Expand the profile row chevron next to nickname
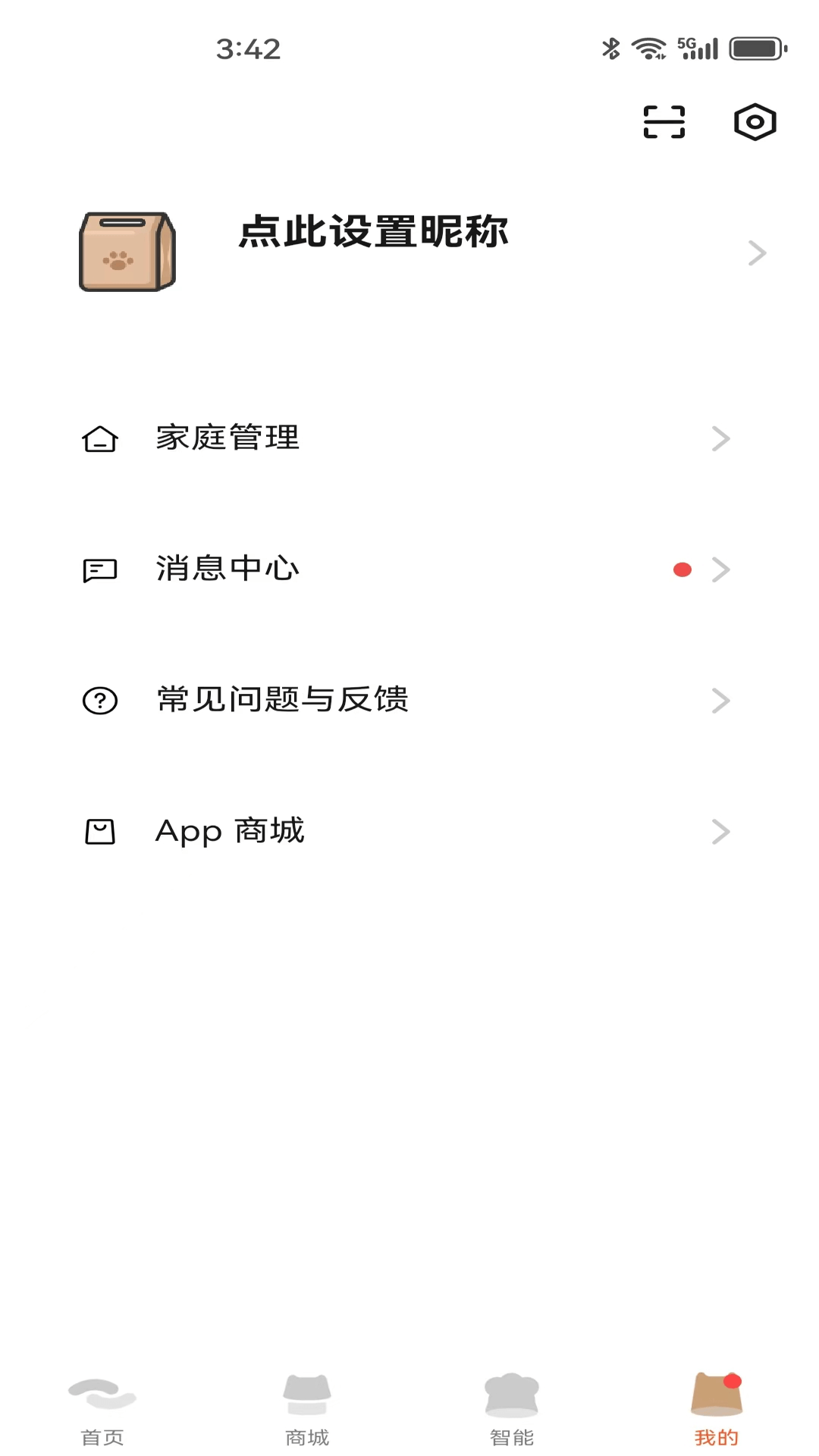The image size is (819, 1456). pyautogui.click(x=756, y=253)
